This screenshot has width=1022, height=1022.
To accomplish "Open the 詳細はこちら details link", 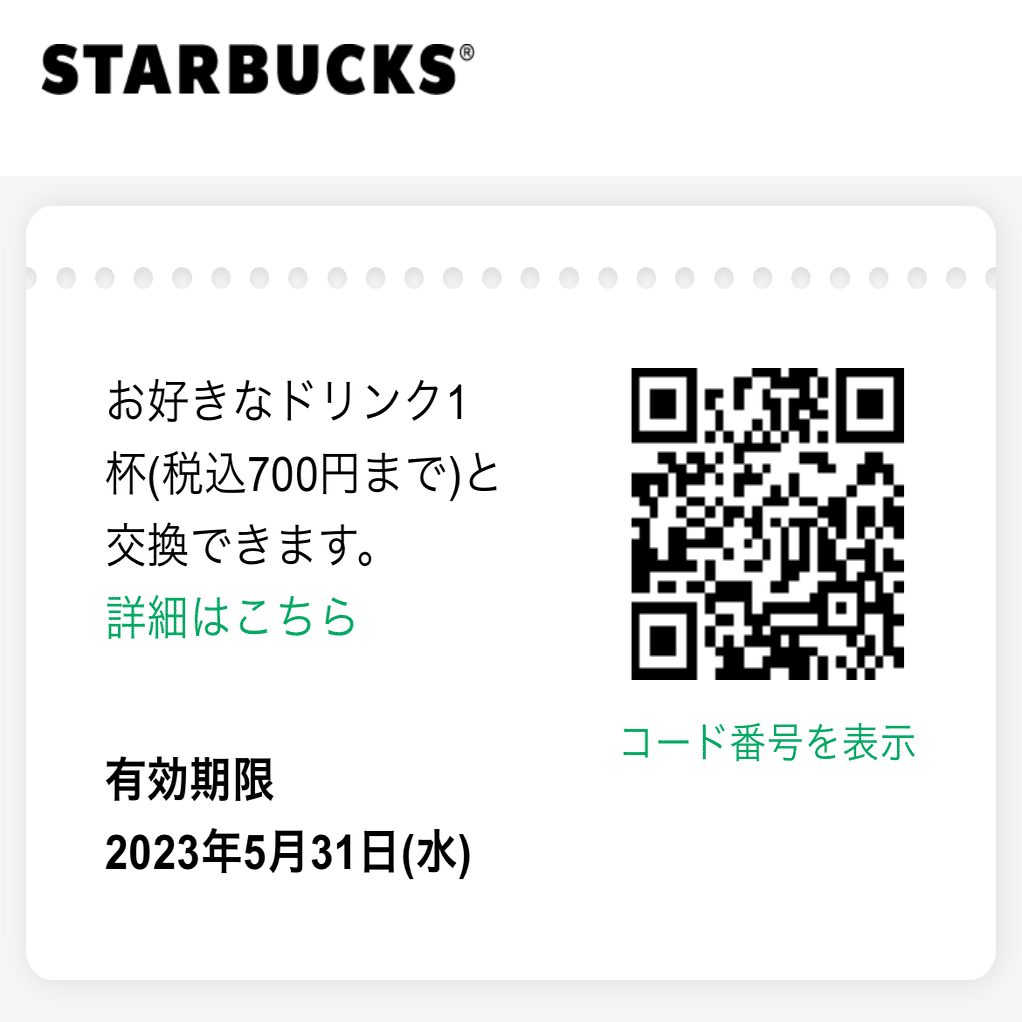I will click(231, 617).
